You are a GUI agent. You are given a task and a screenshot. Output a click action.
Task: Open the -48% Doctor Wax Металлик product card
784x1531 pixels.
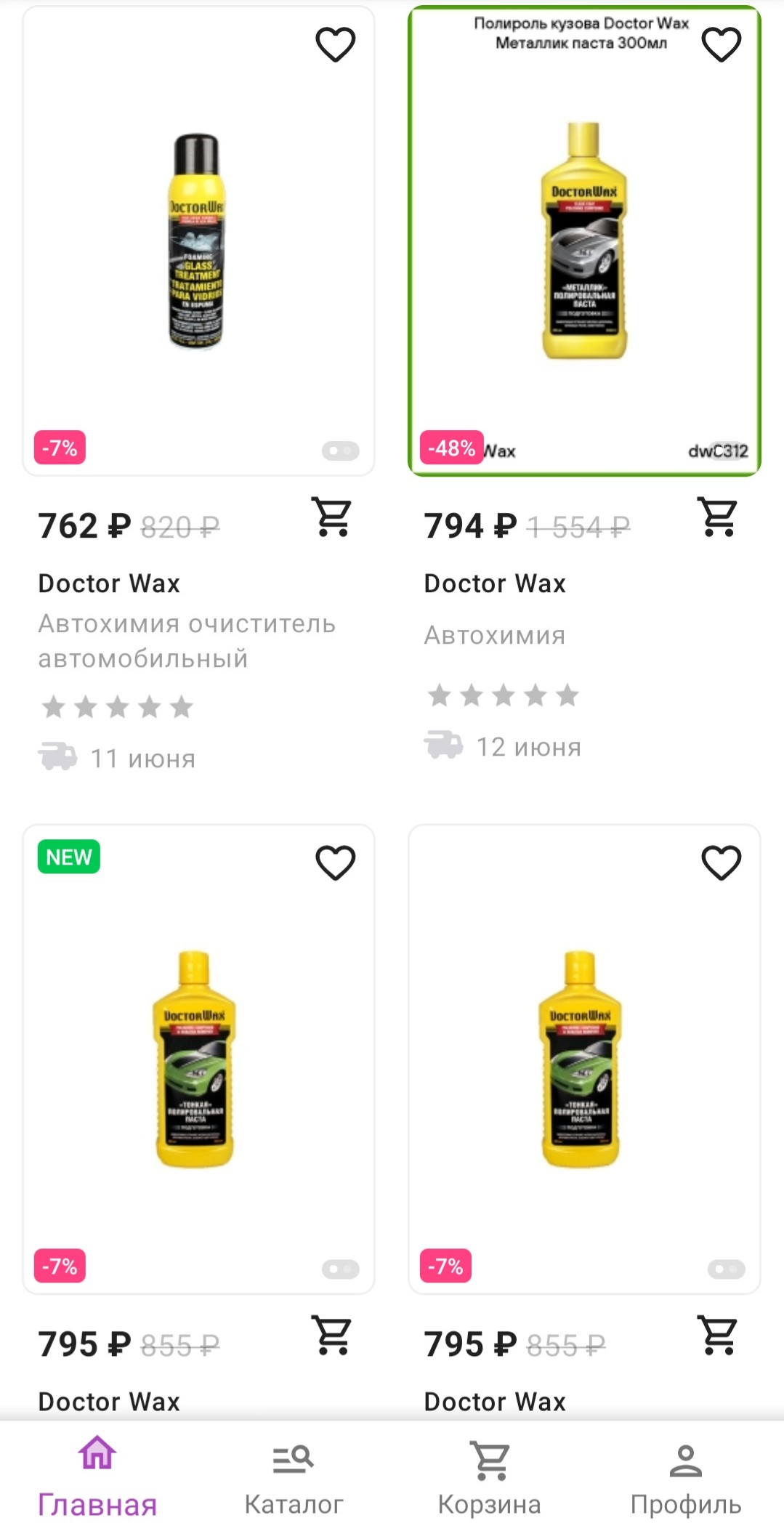(584, 241)
